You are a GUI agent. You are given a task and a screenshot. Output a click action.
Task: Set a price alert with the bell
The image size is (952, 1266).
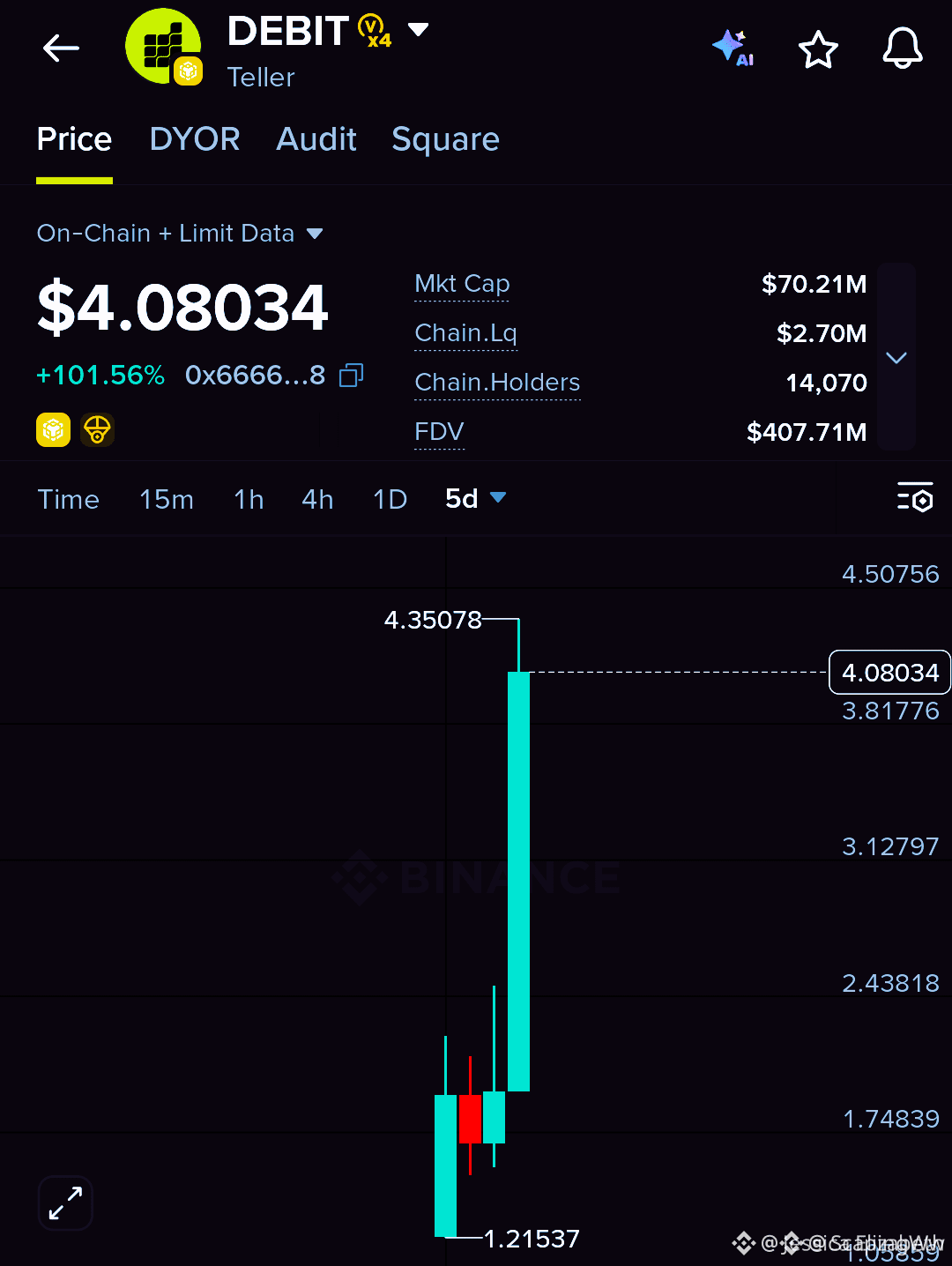coord(903,48)
